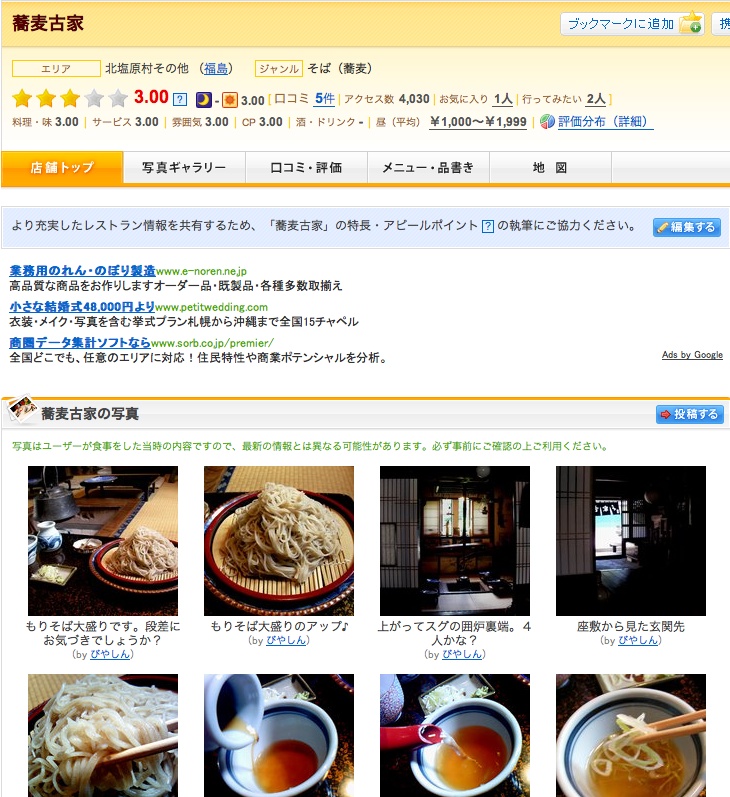Open photo 上がってスグの囲炉裏端
This screenshot has width=730, height=797.
pos(455,541)
